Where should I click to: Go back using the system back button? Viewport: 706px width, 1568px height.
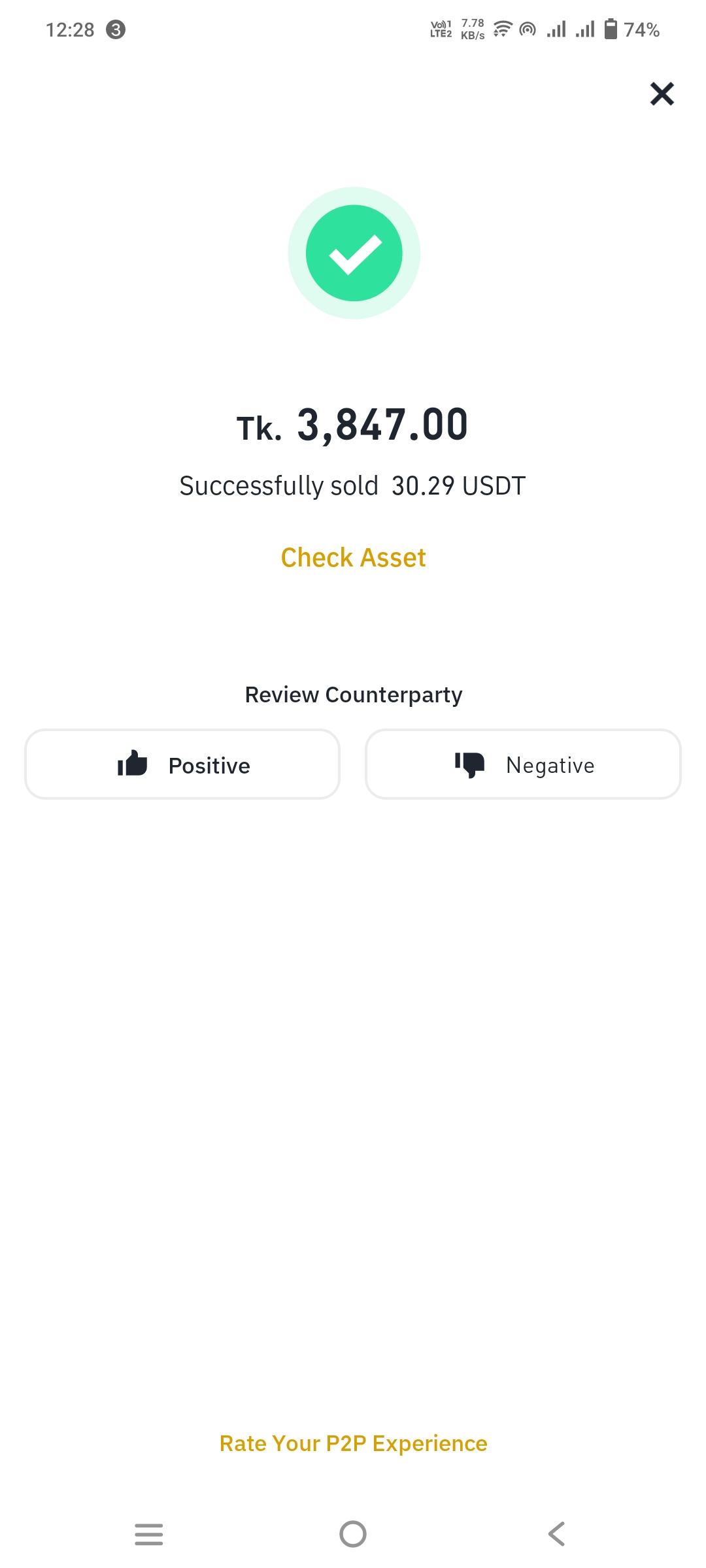[556, 1533]
